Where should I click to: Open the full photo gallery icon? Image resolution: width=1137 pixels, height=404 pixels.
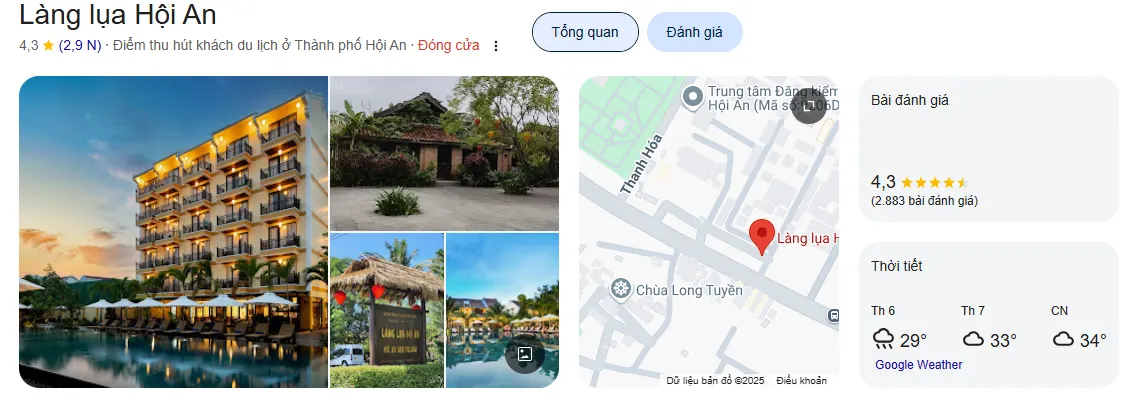pyautogui.click(x=524, y=353)
